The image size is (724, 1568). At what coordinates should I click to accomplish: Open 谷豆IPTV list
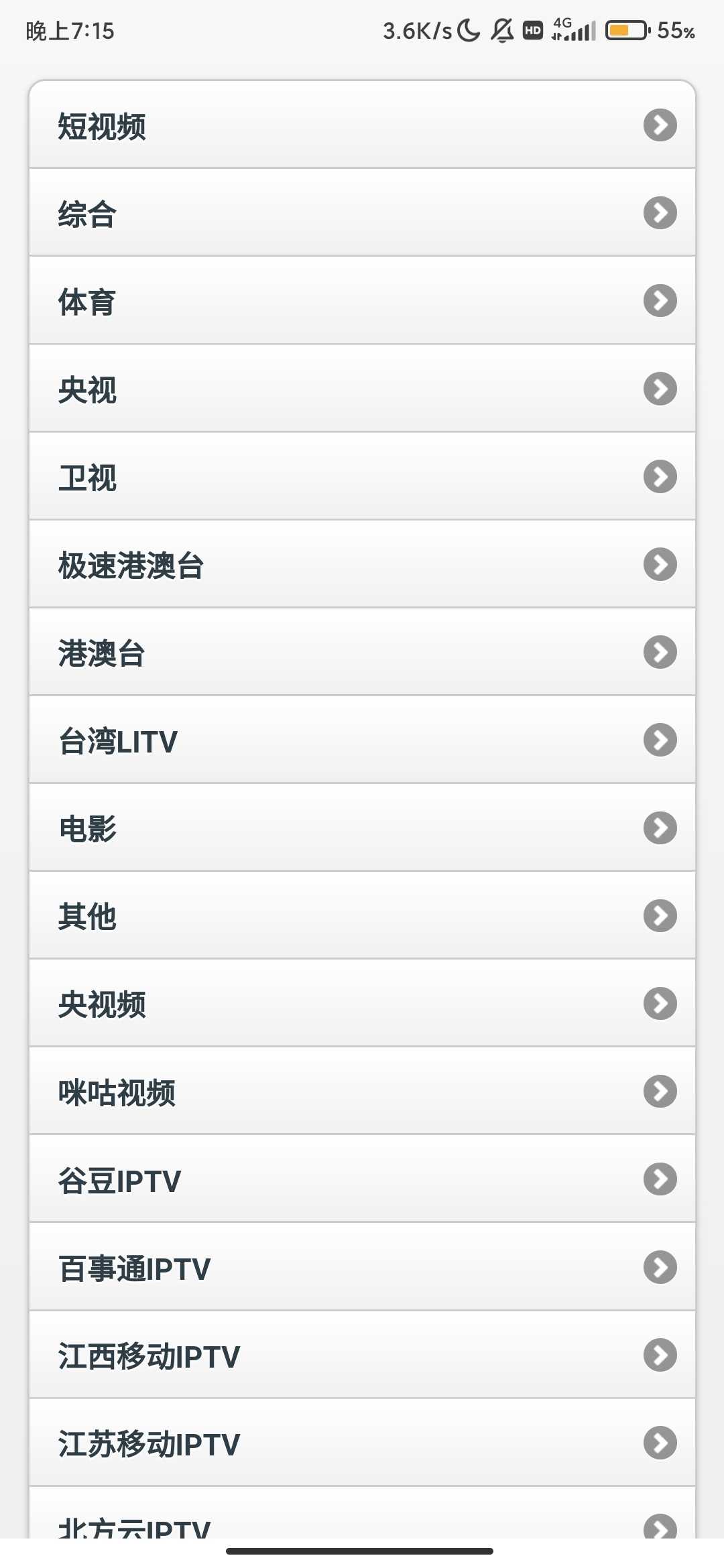[362, 1179]
